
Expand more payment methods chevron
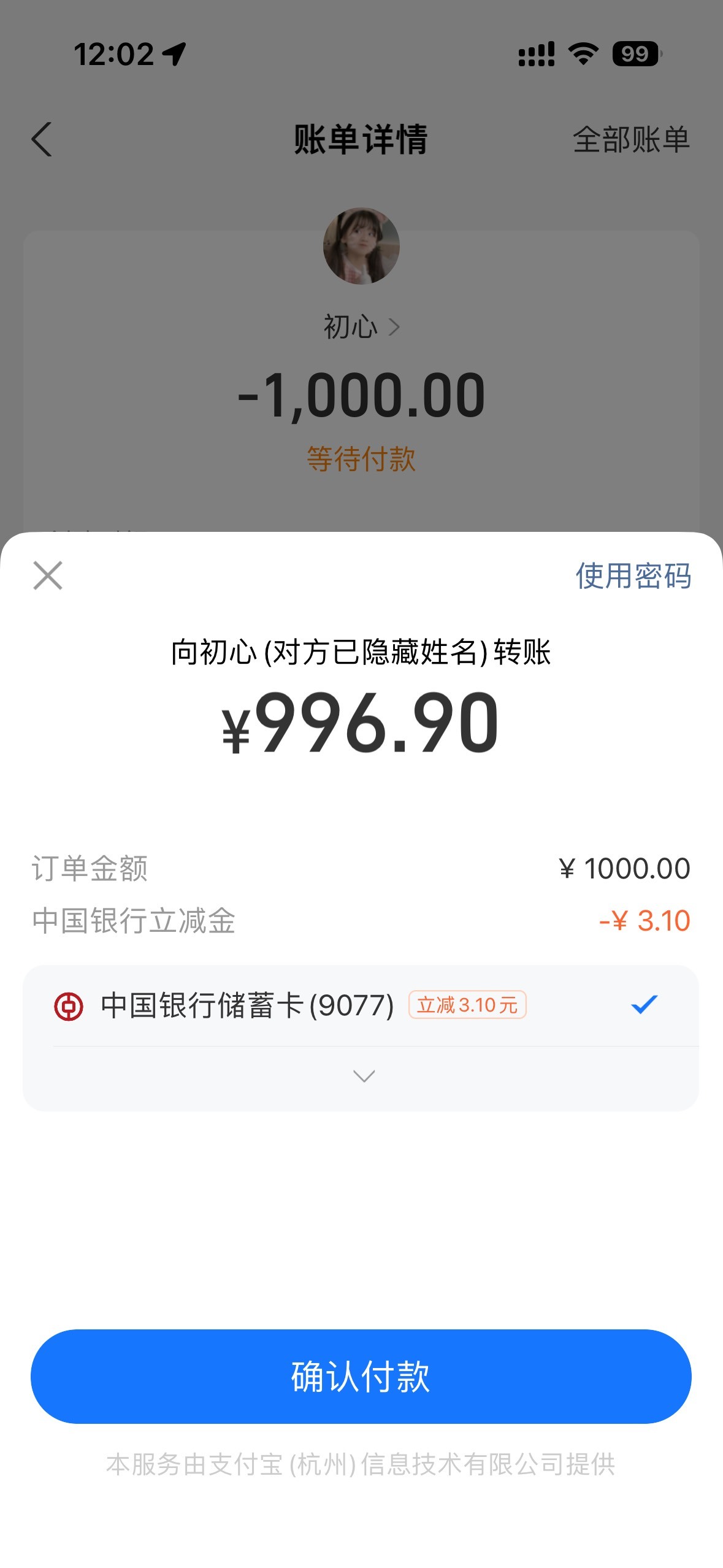[364, 1076]
